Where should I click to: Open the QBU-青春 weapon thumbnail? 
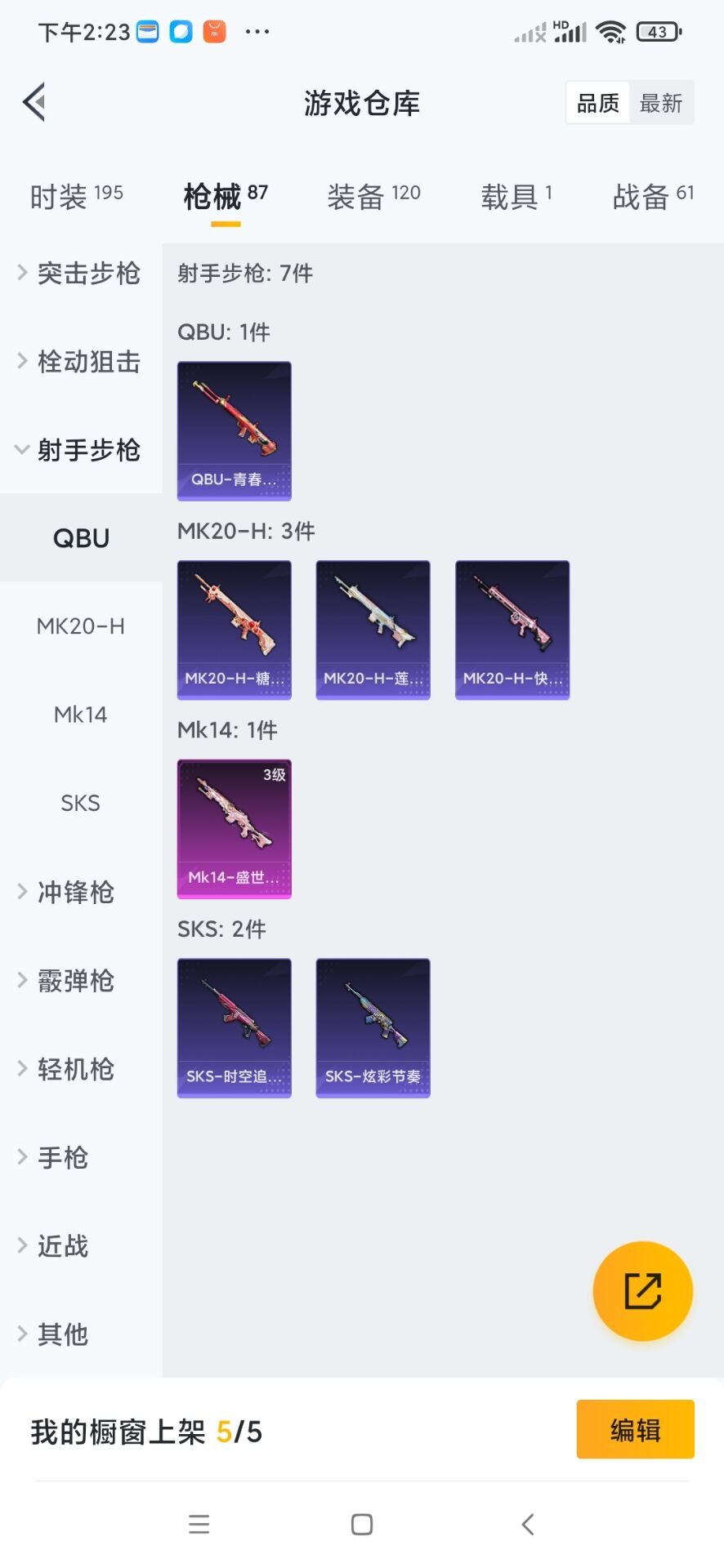point(234,430)
